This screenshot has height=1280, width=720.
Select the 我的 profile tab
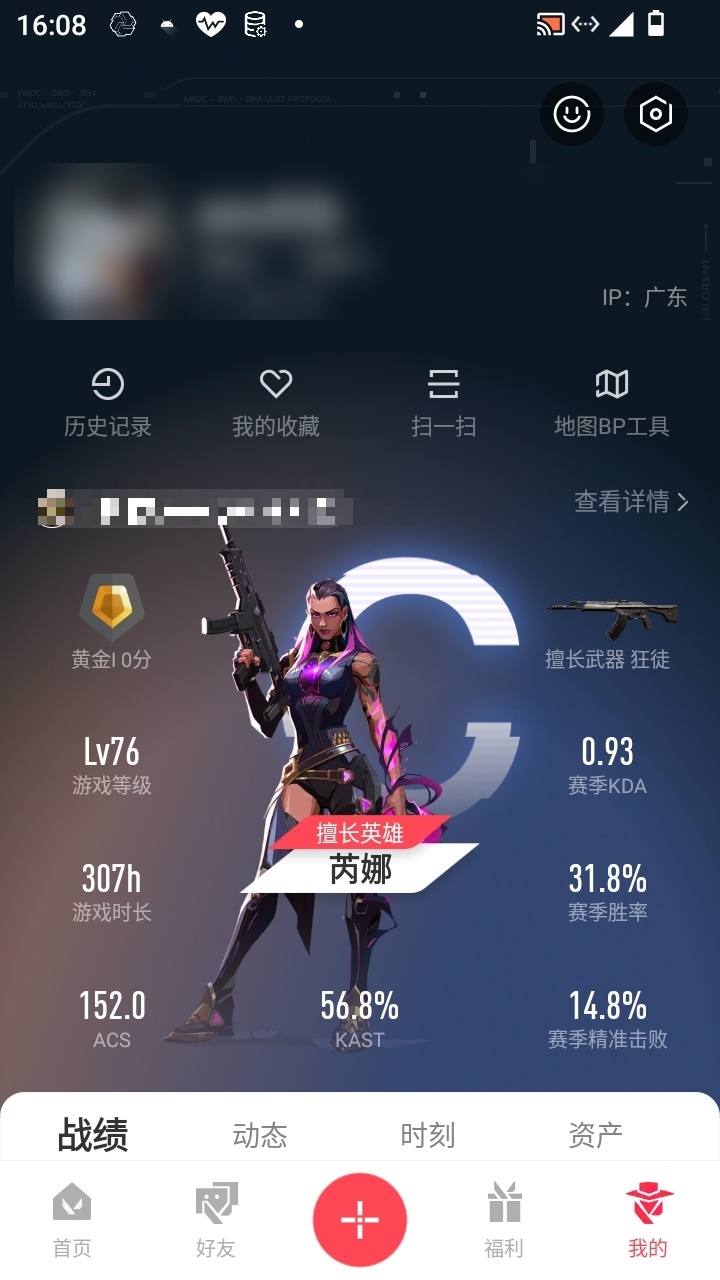click(x=648, y=1220)
